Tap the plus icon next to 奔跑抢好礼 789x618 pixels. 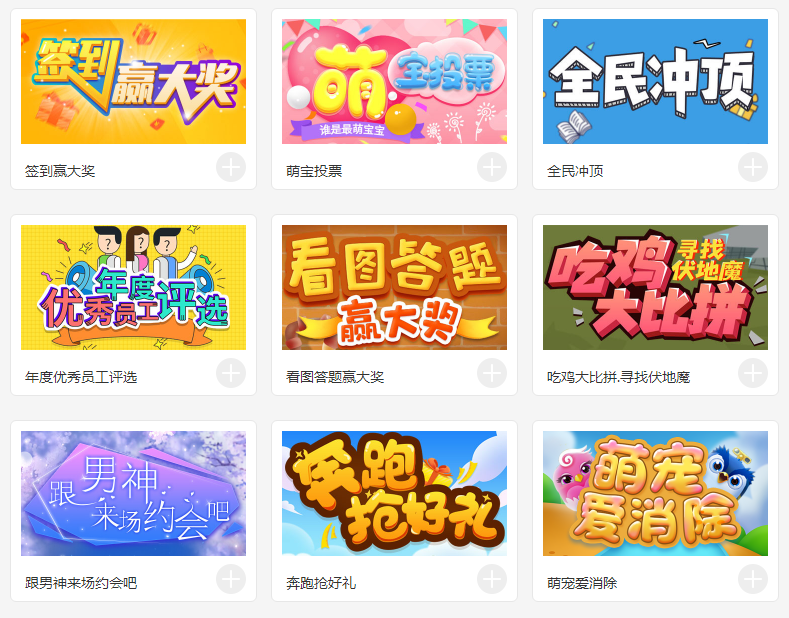tap(492, 579)
